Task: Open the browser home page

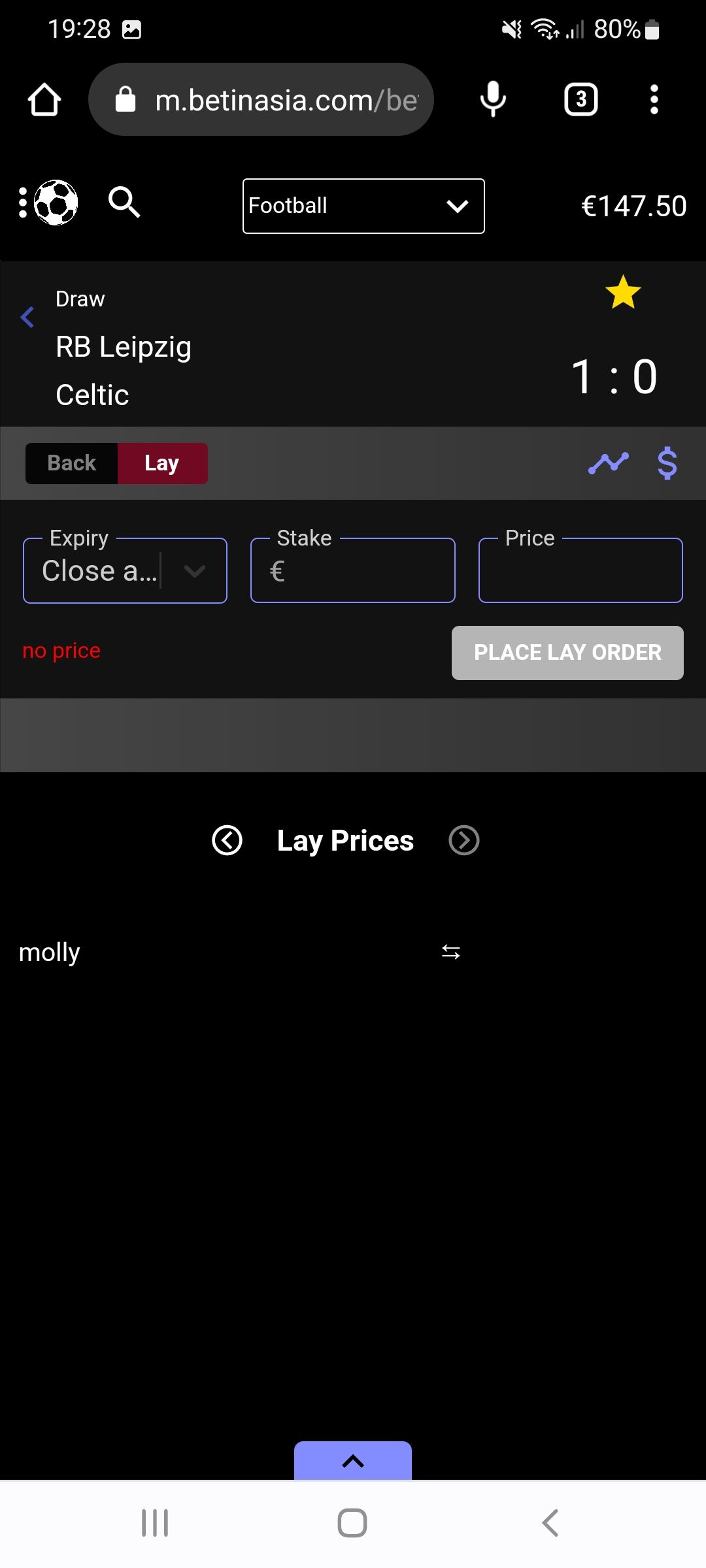Action: 44,100
